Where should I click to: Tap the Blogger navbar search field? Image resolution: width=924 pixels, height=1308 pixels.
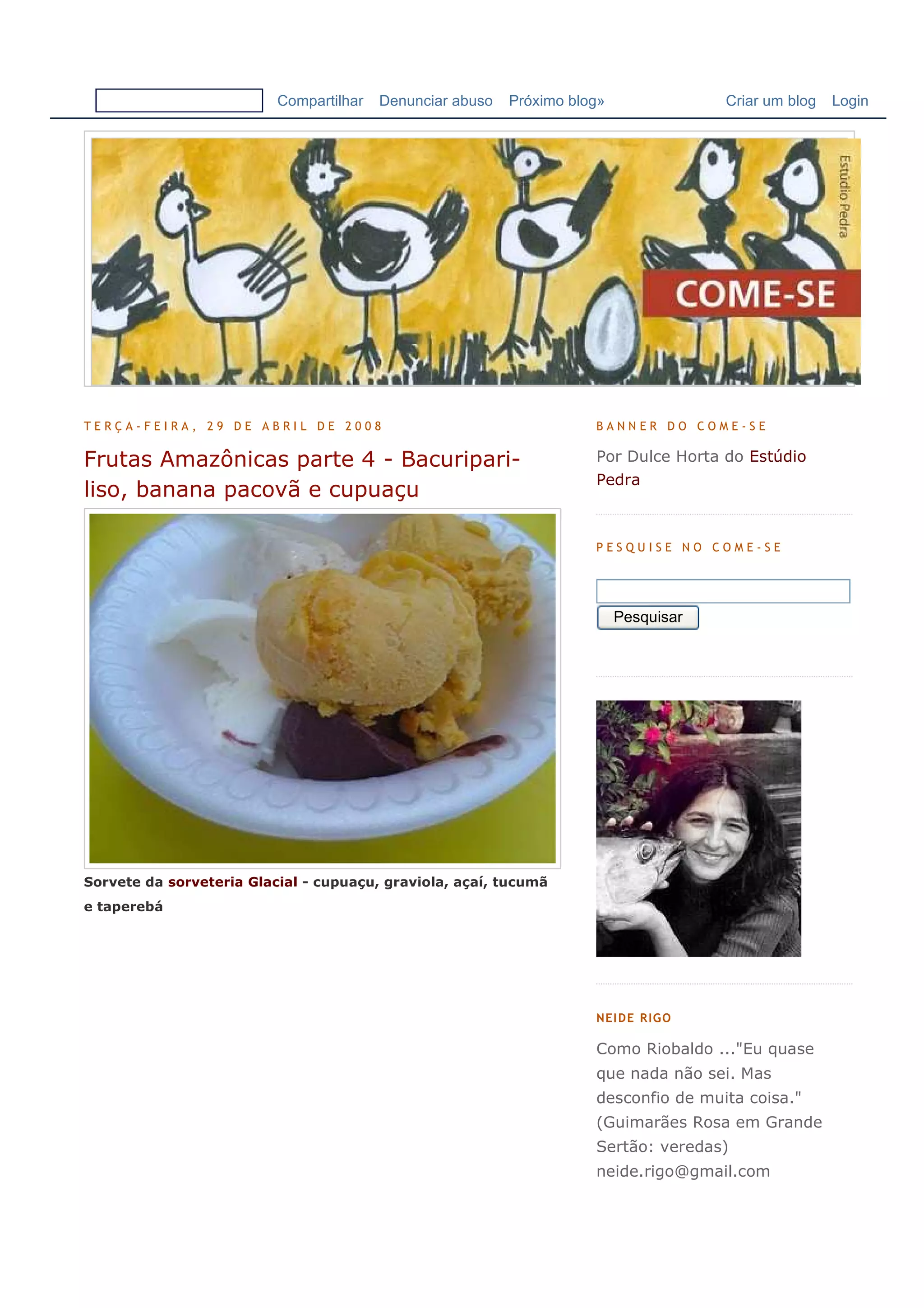179,100
